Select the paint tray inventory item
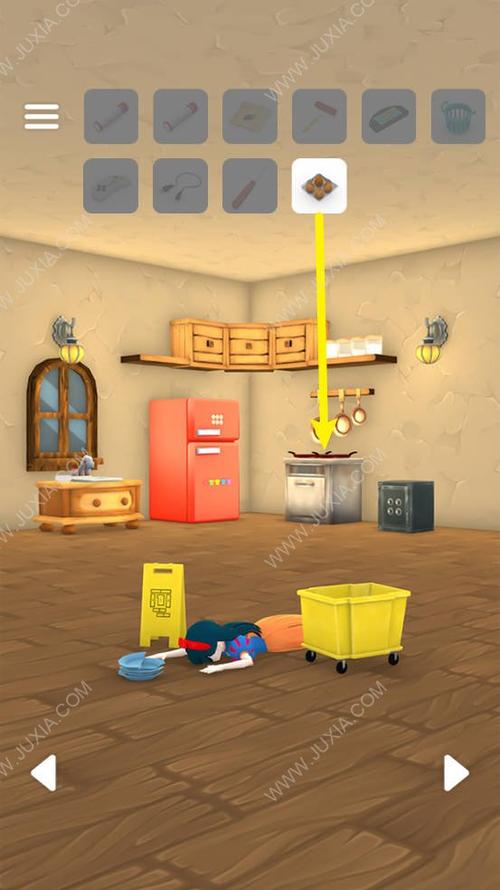 [389, 116]
